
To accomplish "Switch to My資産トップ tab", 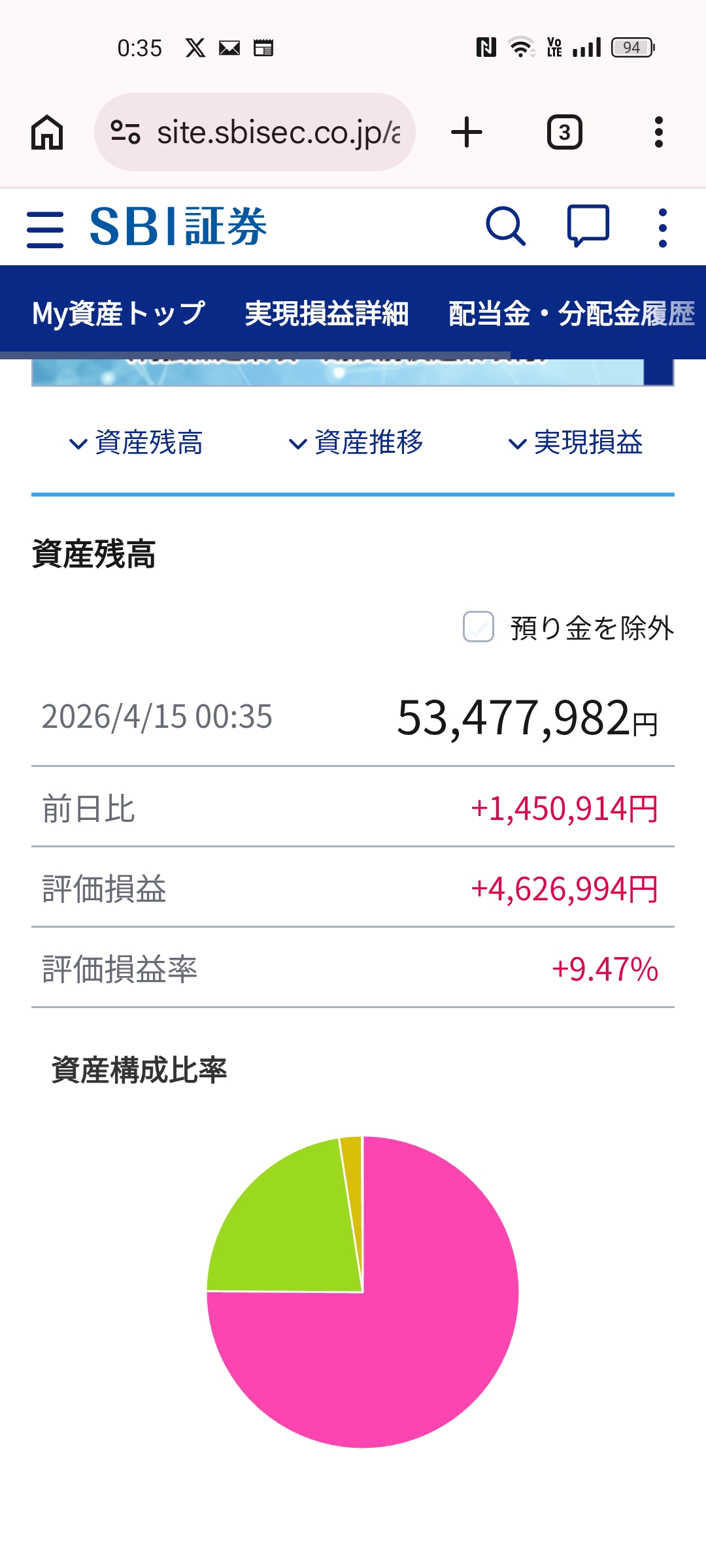I will pyautogui.click(x=118, y=314).
